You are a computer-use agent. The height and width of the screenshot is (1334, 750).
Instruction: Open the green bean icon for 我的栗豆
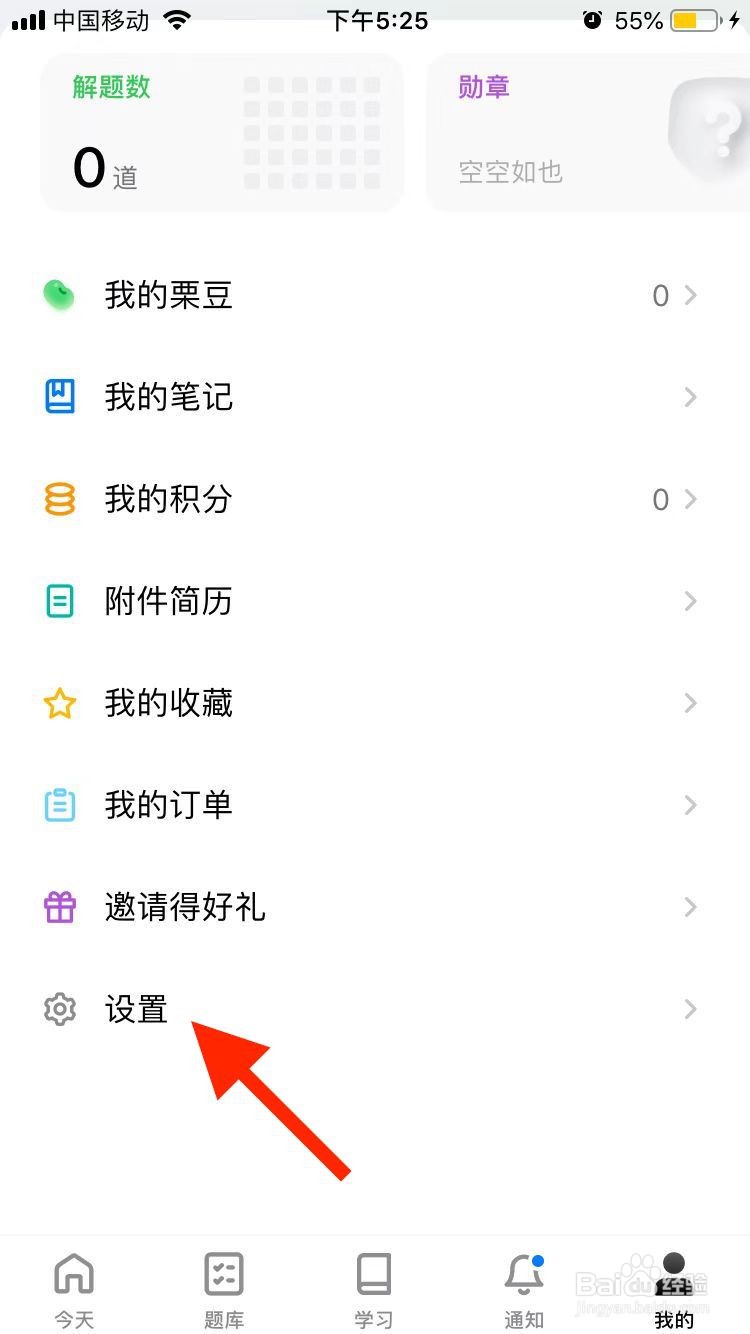(x=59, y=295)
